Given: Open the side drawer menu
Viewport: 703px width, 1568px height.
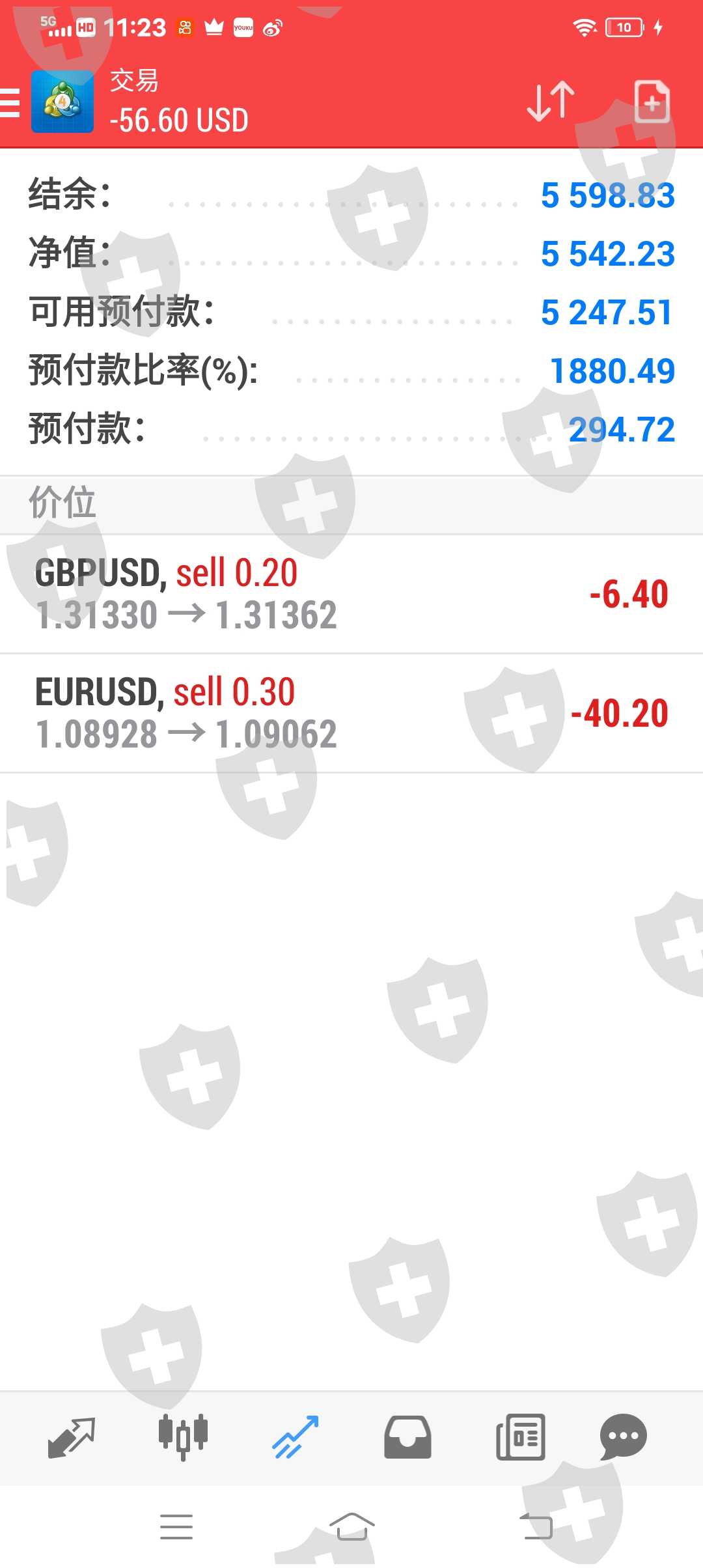Looking at the screenshot, I should pos(10,103).
